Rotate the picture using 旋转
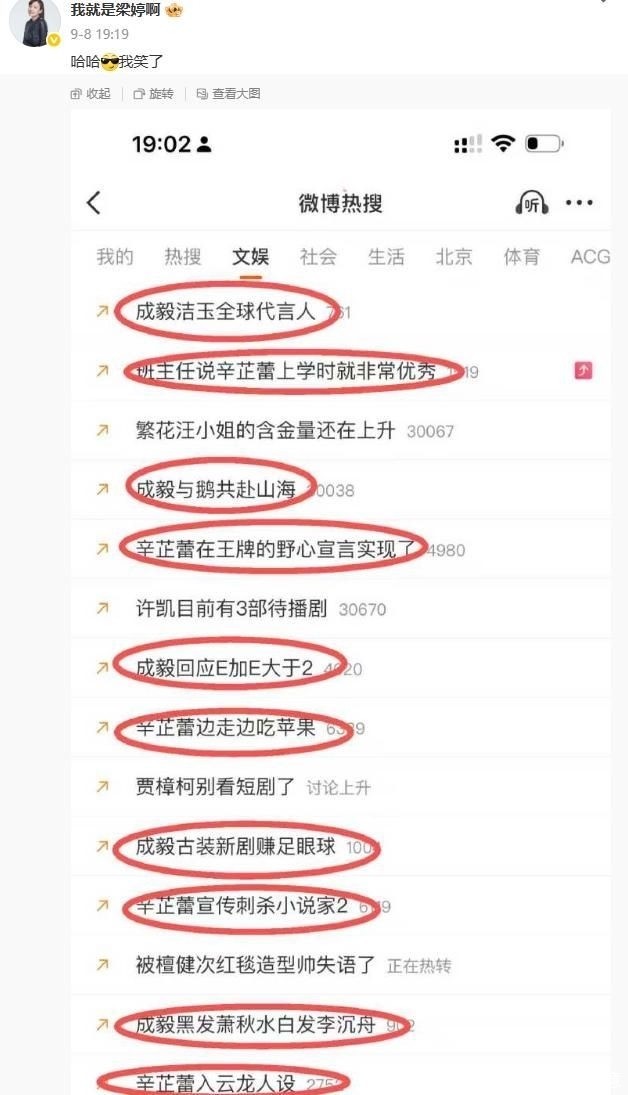The image size is (628, 1095). click(x=154, y=93)
